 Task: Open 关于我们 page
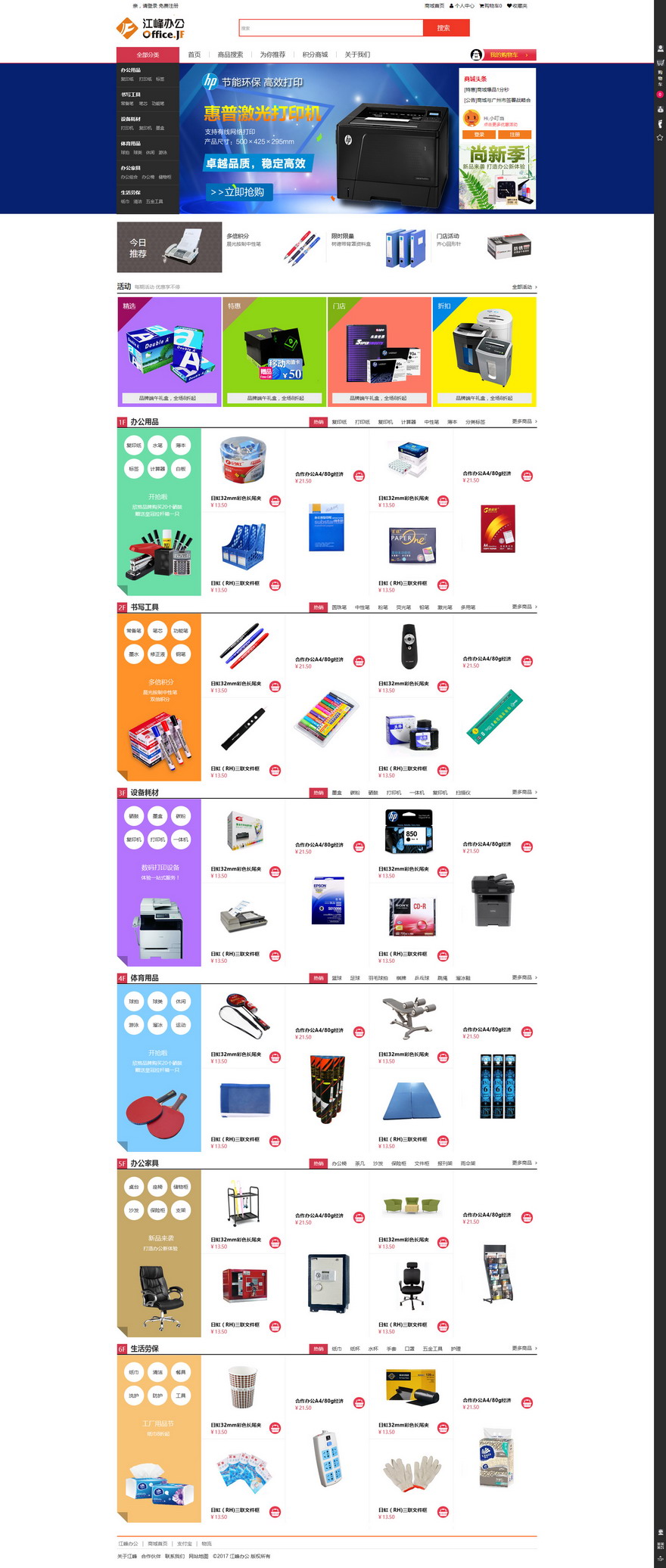tap(357, 54)
